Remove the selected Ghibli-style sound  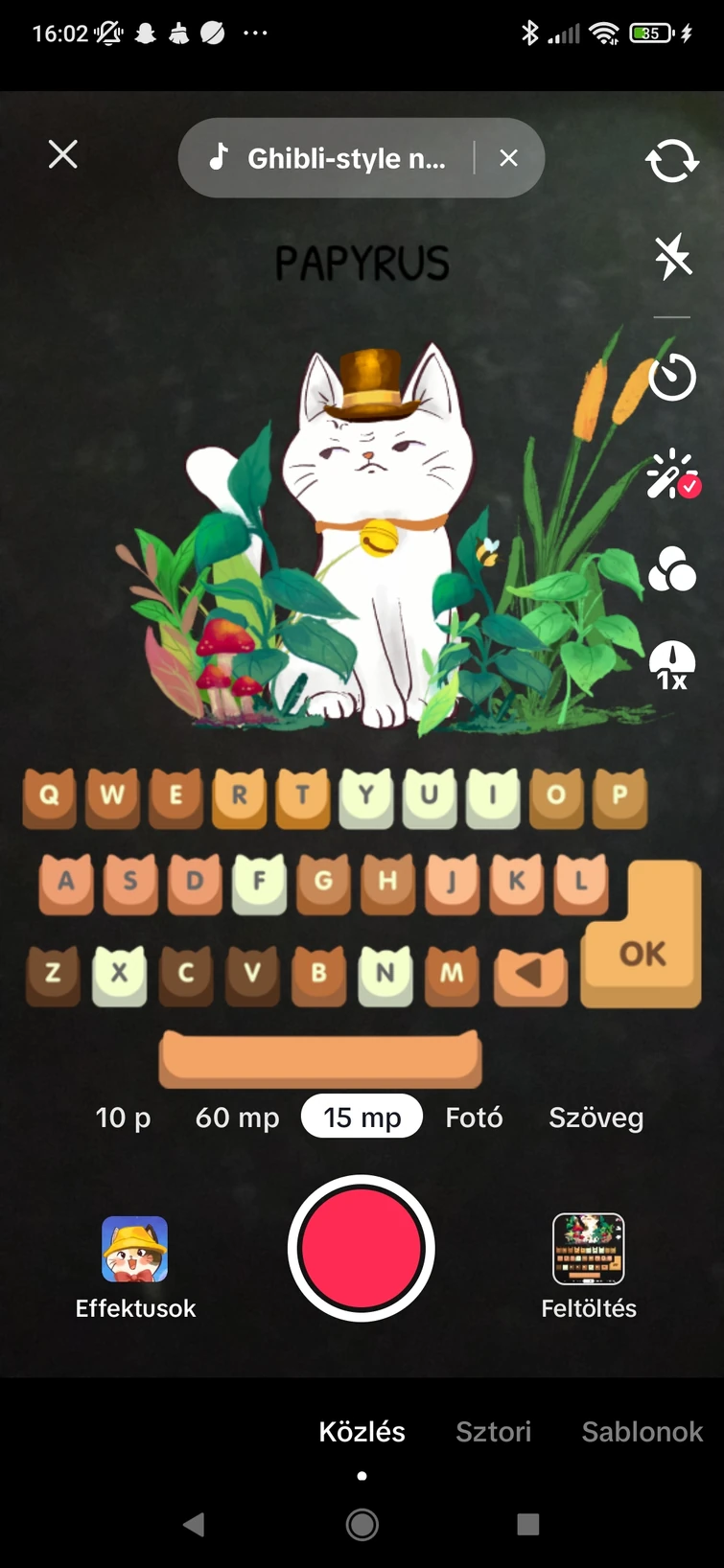509,157
